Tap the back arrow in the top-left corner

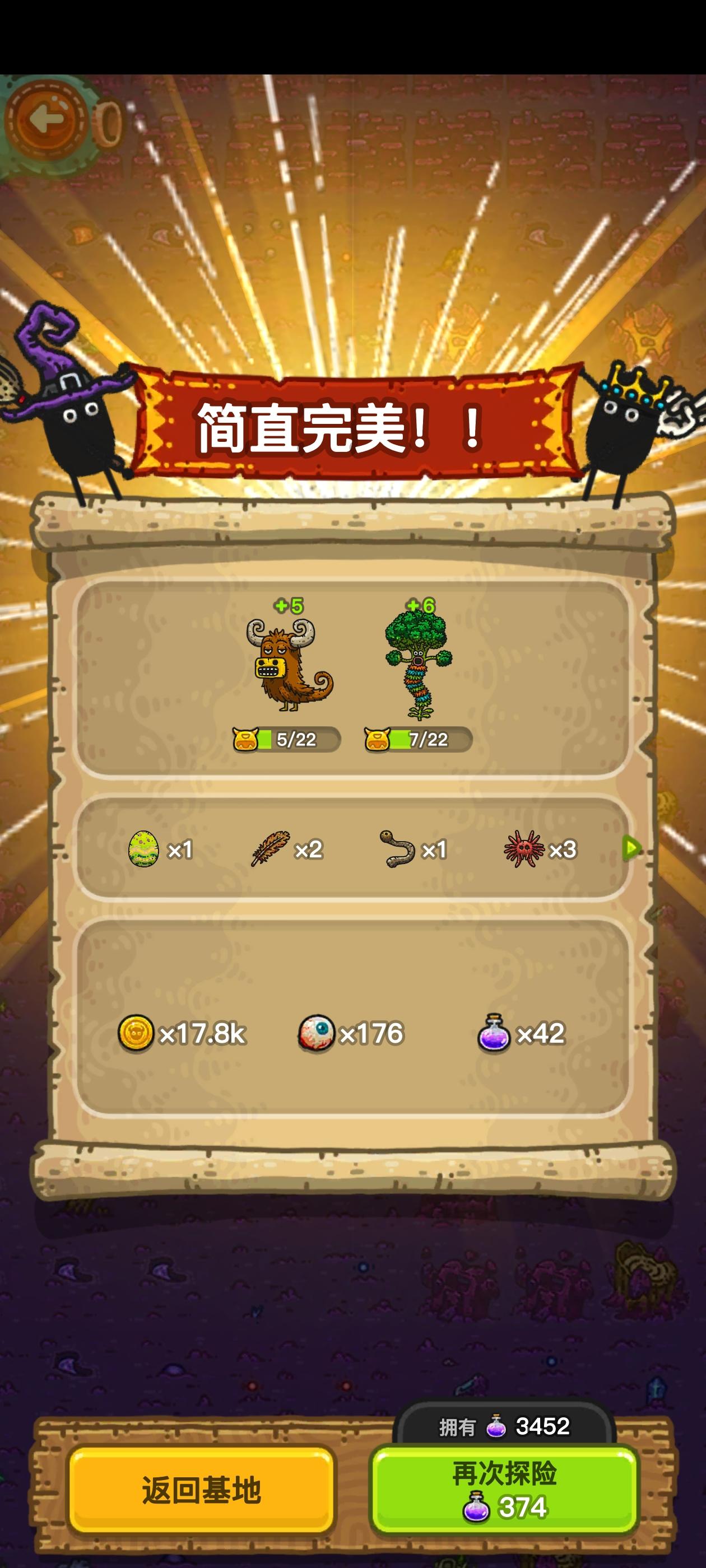[x=49, y=118]
